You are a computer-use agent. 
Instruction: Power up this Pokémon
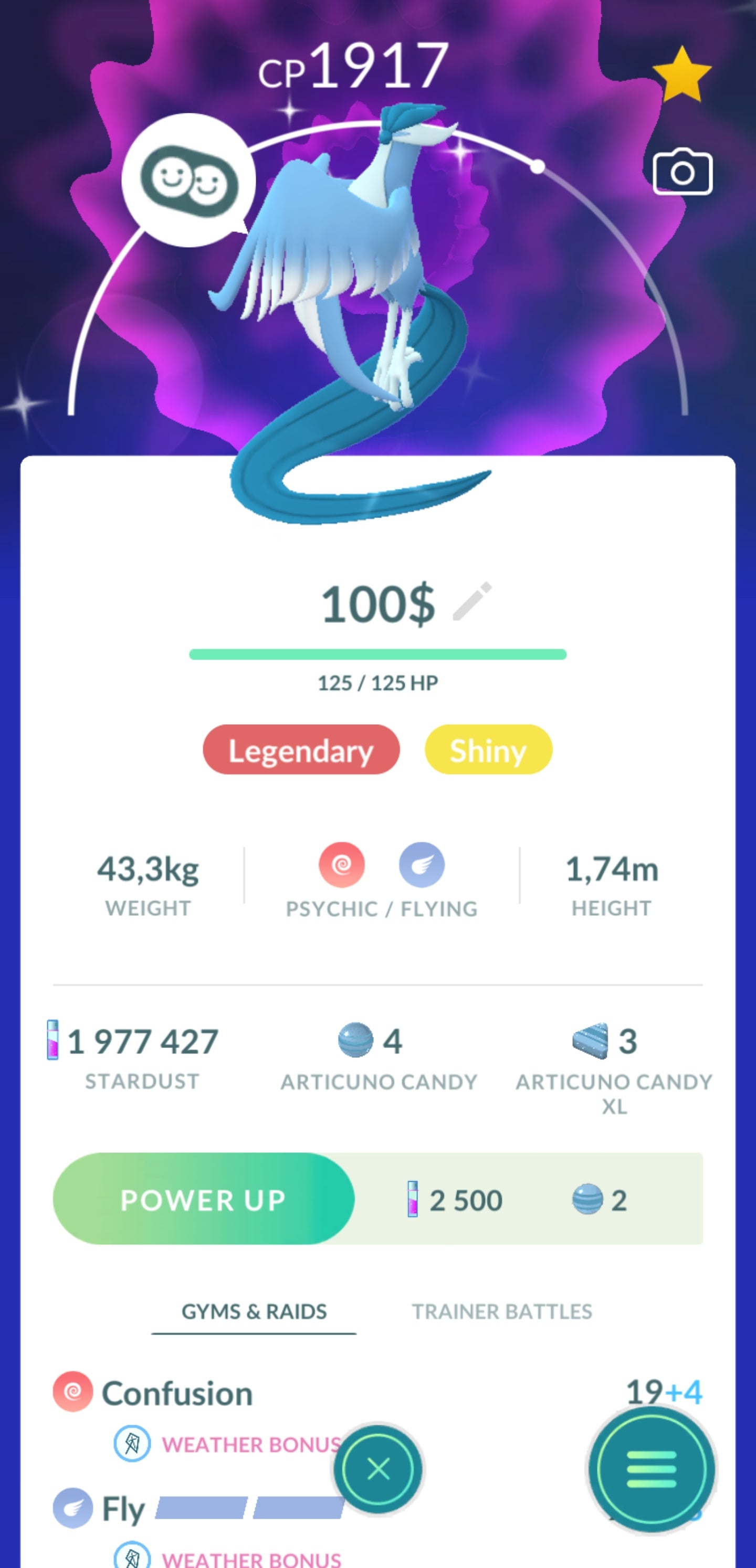[204, 1199]
